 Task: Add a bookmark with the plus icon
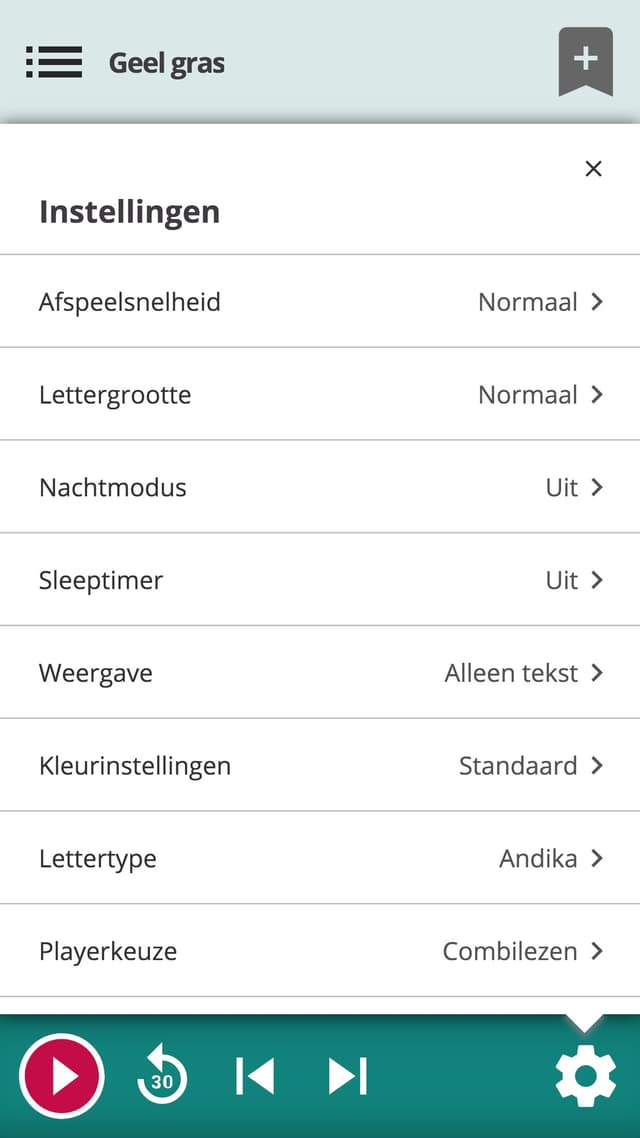coord(586,62)
